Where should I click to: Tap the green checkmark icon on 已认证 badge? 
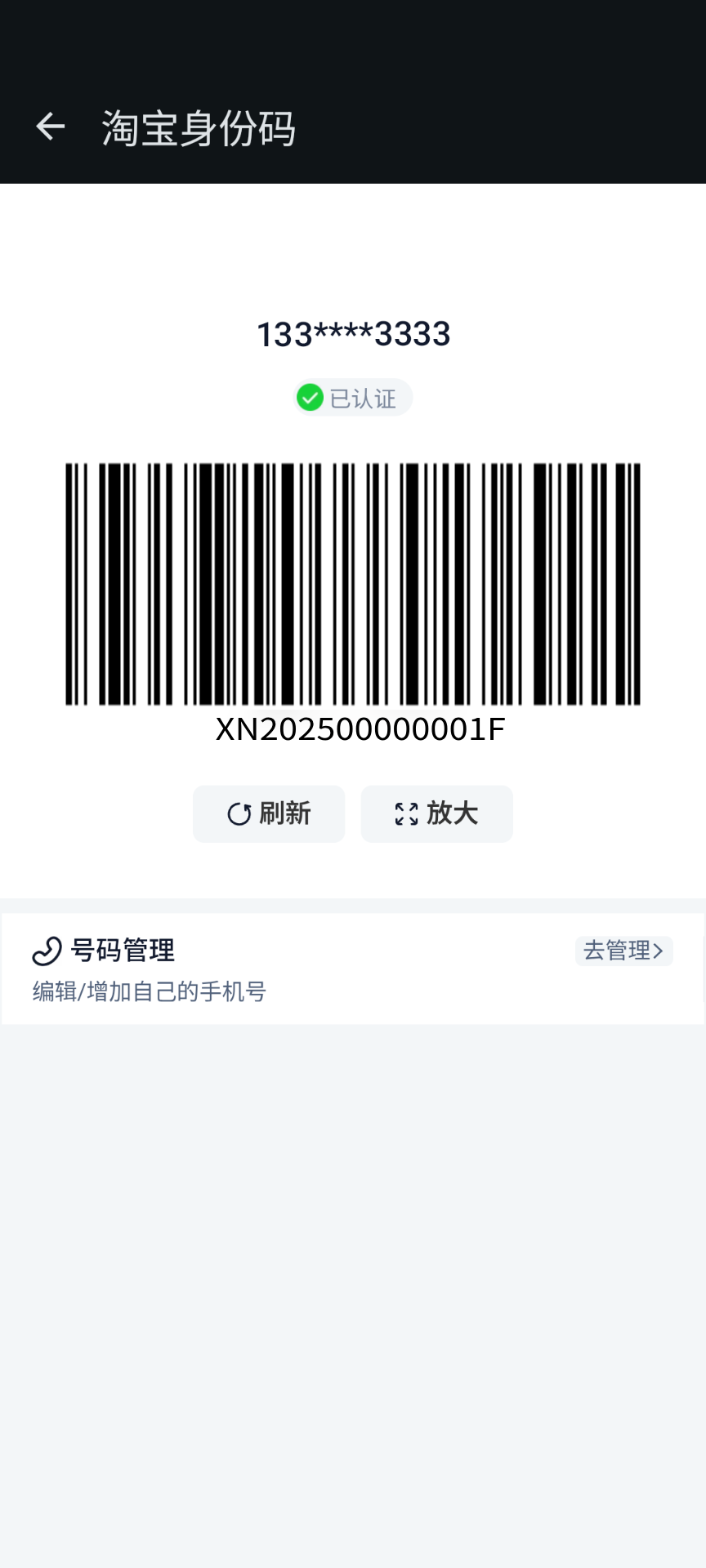point(311,398)
